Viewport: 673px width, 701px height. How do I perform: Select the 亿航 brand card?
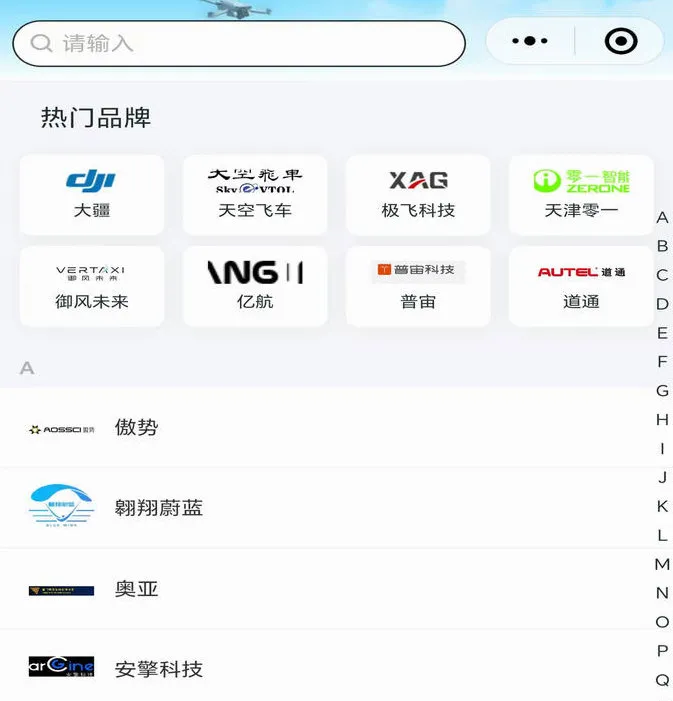[255, 286]
